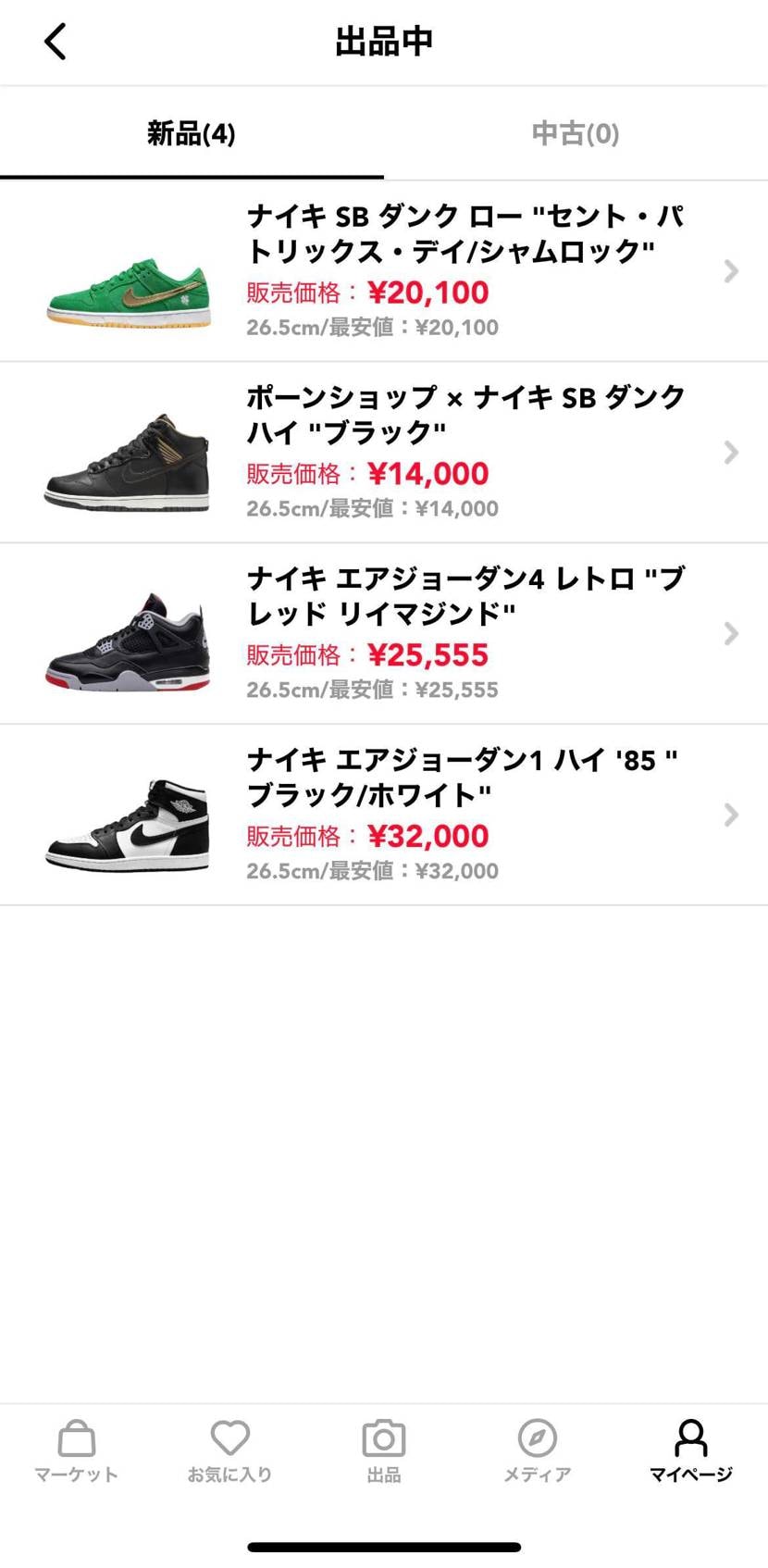Expand the Nike SB Dunk Low shamrock listing chevron
768x1568 pixels.
(732, 271)
